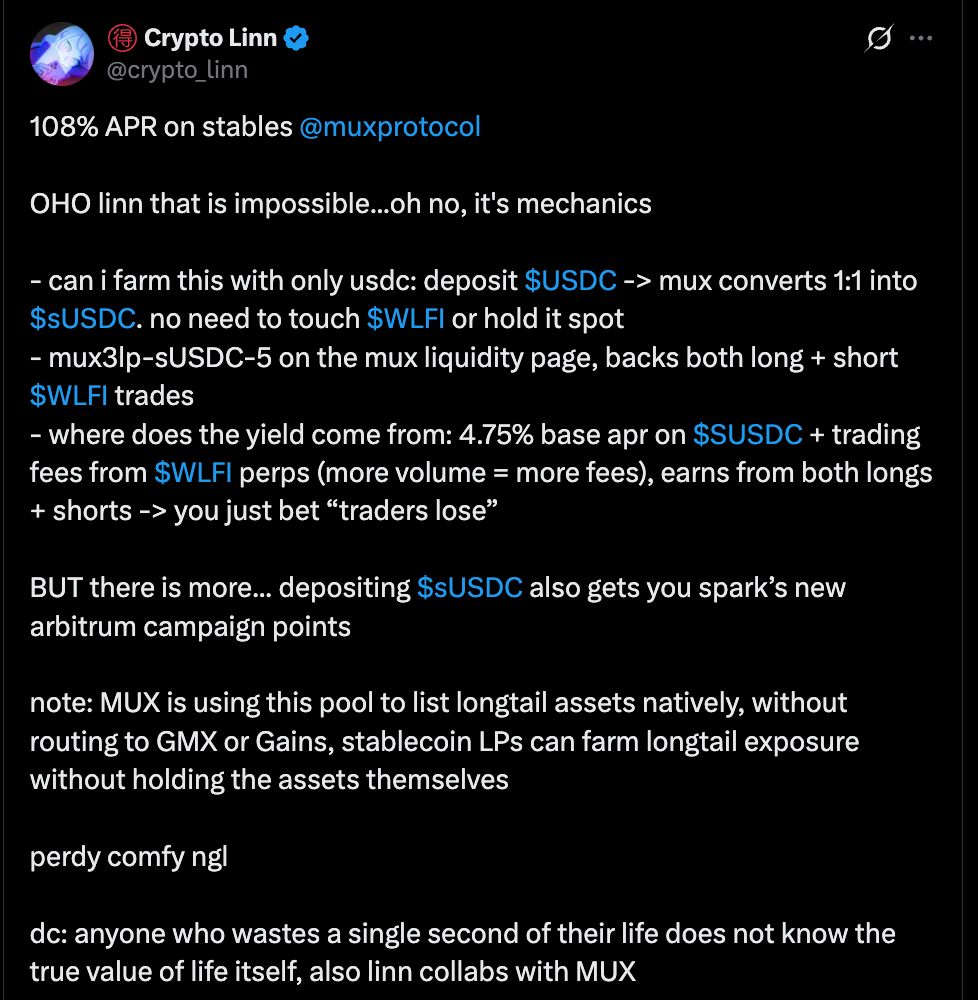Tap the @crypto_linn handle
The image size is (978, 1000).
[177, 70]
